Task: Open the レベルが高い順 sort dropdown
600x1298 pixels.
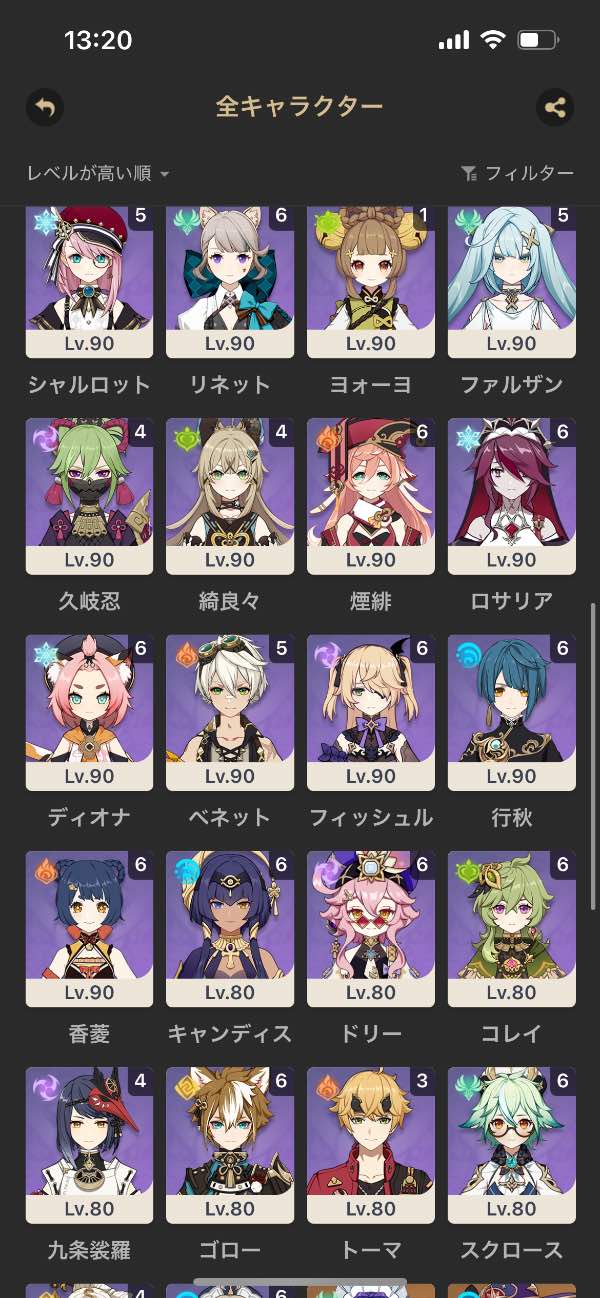Action: pyautogui.click(x=98, y=174)
